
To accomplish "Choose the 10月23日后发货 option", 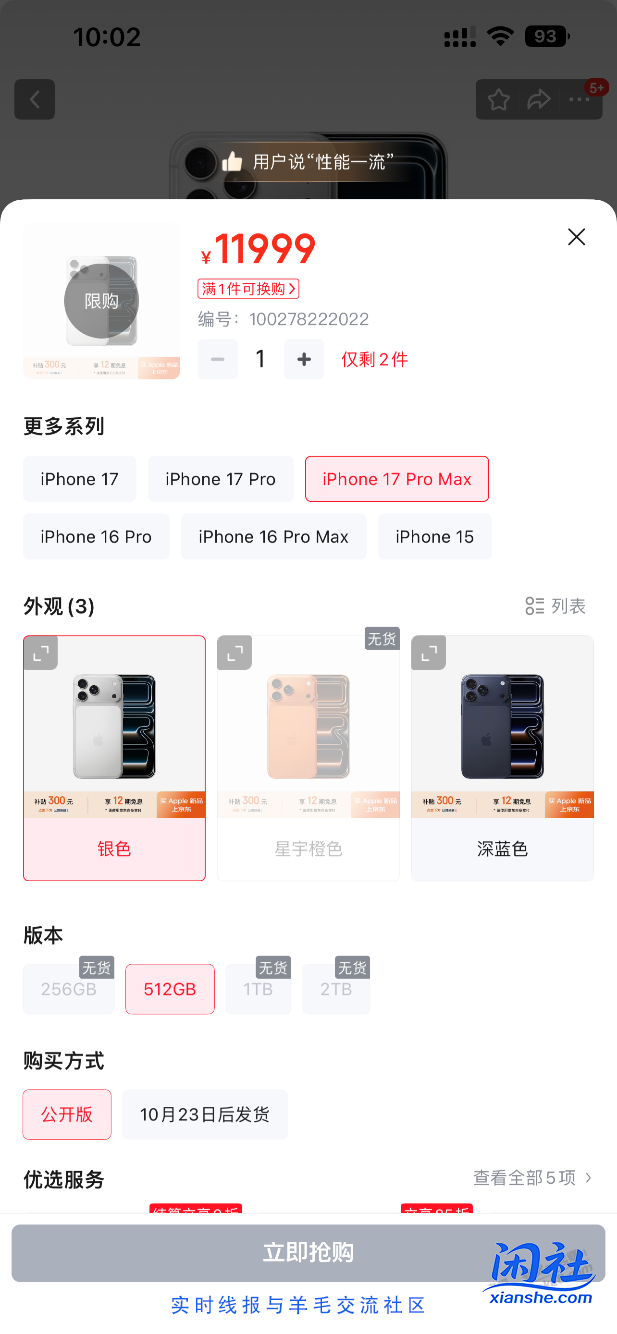I will point(205,1114).
